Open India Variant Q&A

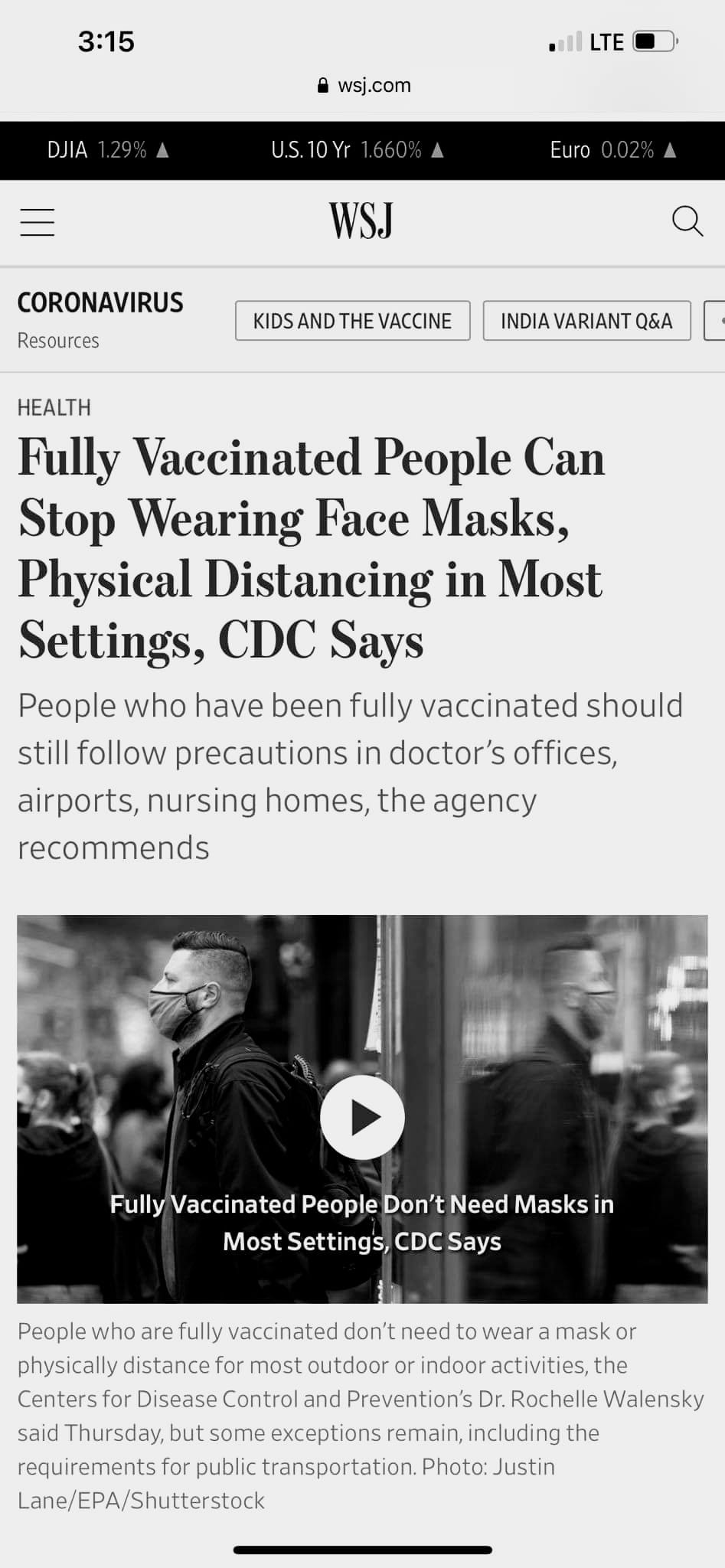pos(586,321)
